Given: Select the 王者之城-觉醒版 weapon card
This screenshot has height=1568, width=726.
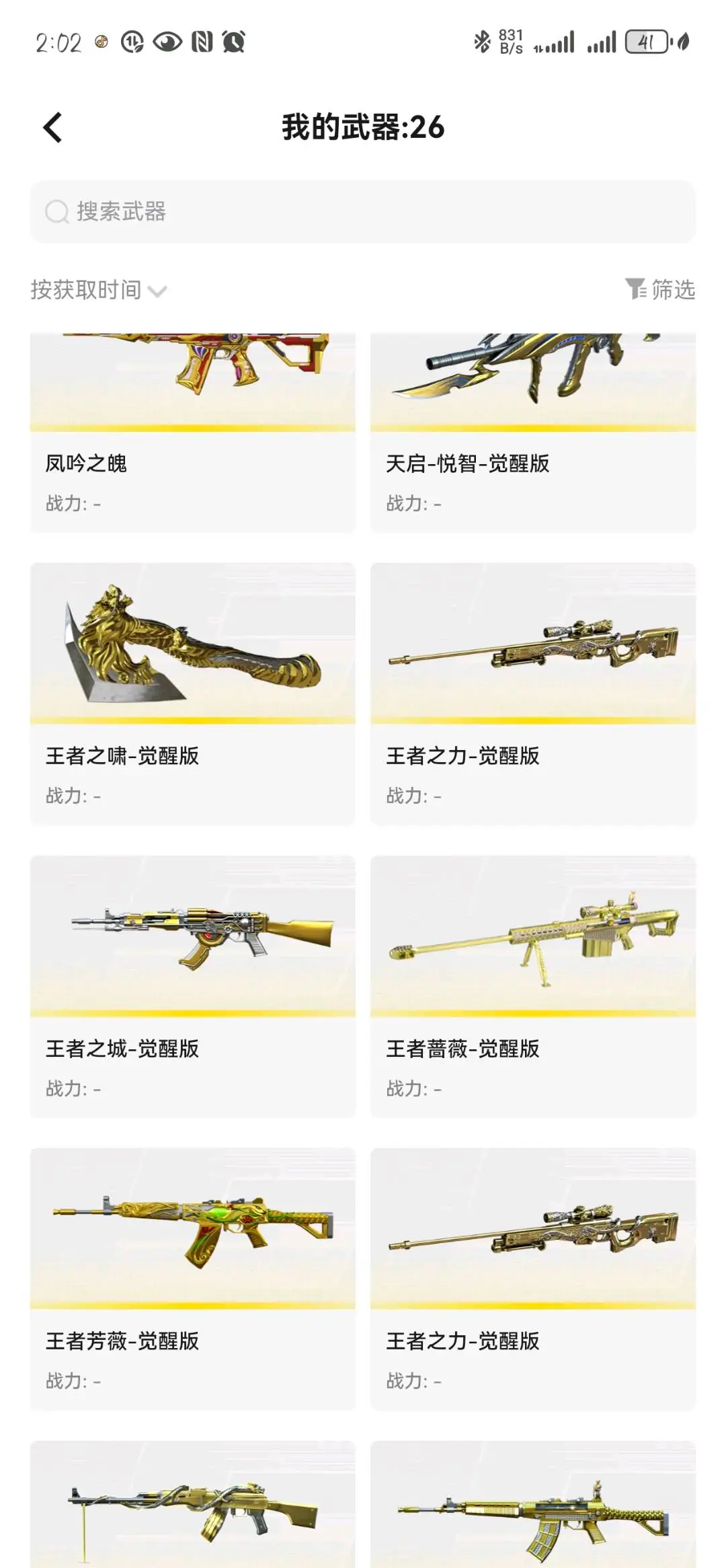Looking at the screenshot, I should pyautogui.click(x=193, y=987).
